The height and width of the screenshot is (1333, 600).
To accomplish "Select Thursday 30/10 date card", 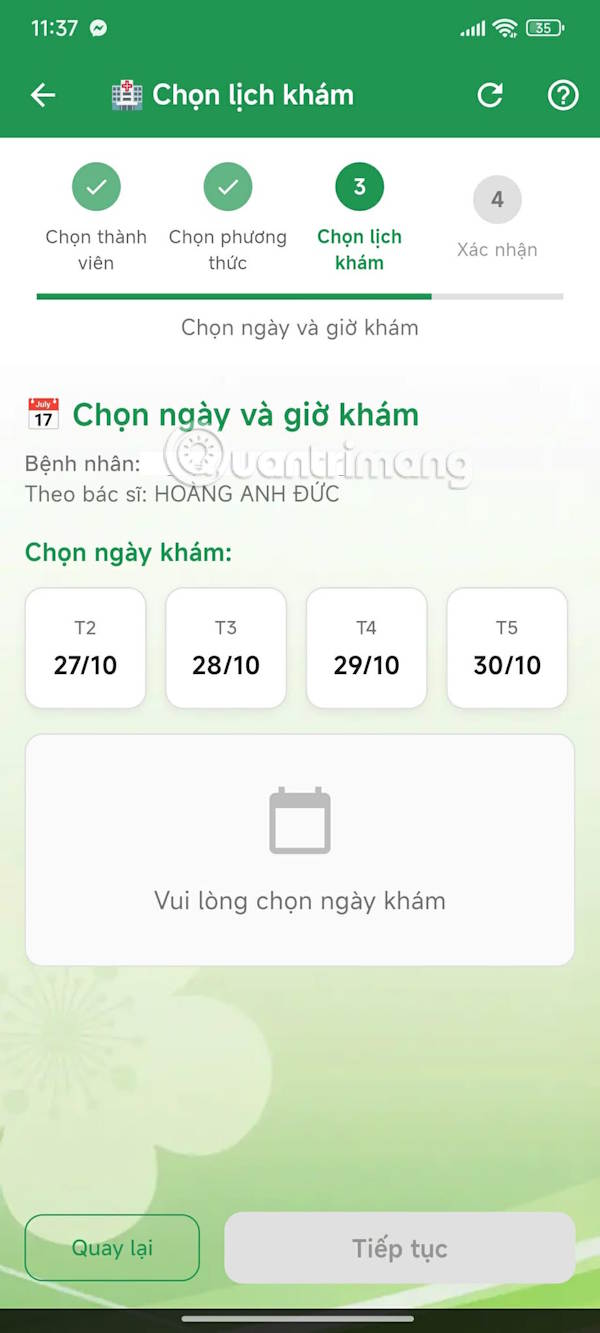I will [507, 648].
